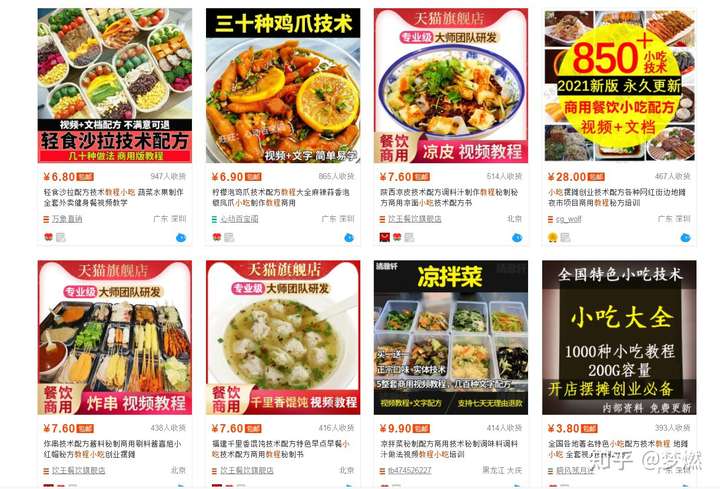The width and height of the screenshot is (720, 489).
Task: Chat with seller via 心动百宝阁 Wangwang icon
Action: tap(349, 237)
